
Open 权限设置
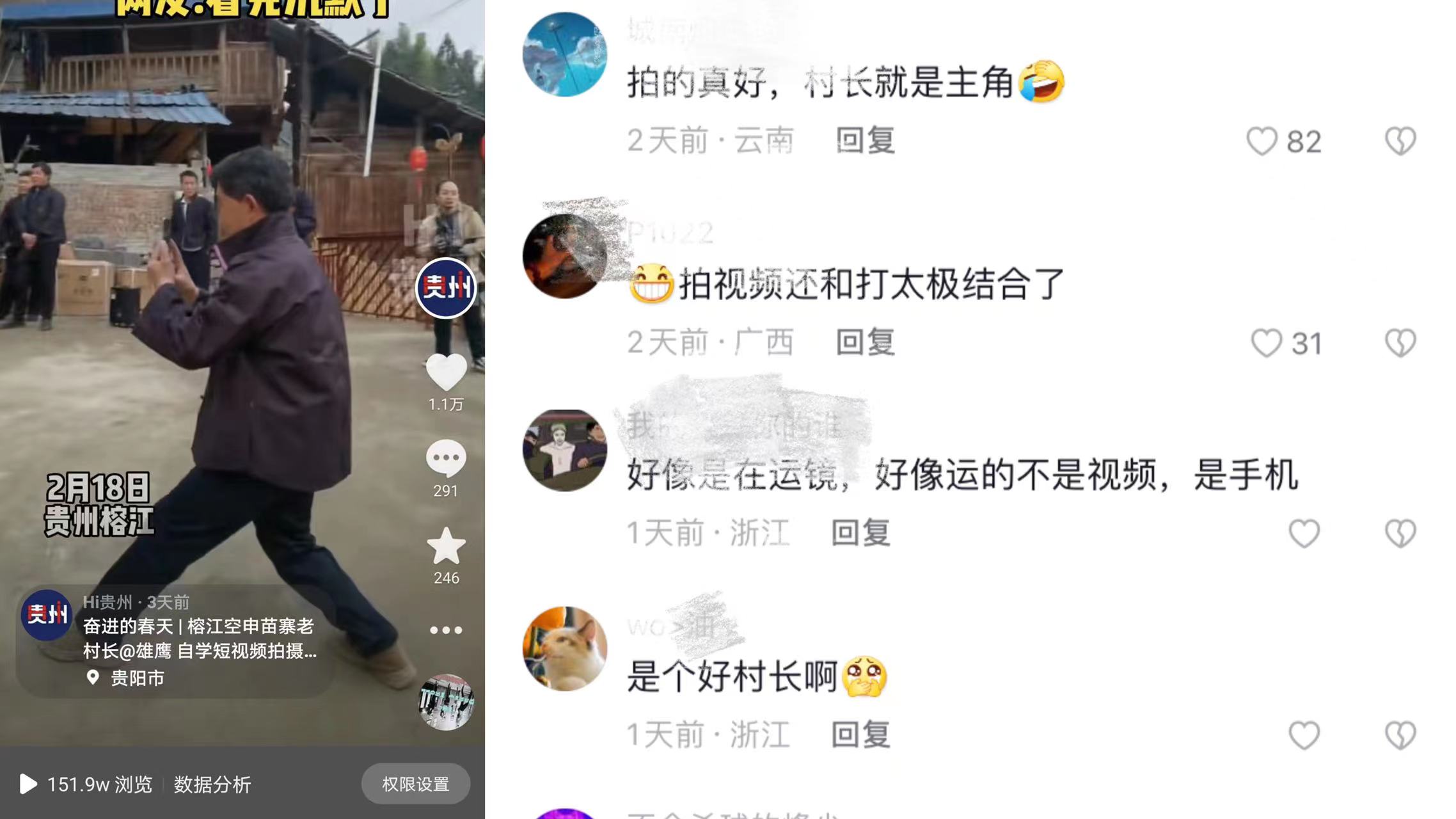[x=415, y=784]
